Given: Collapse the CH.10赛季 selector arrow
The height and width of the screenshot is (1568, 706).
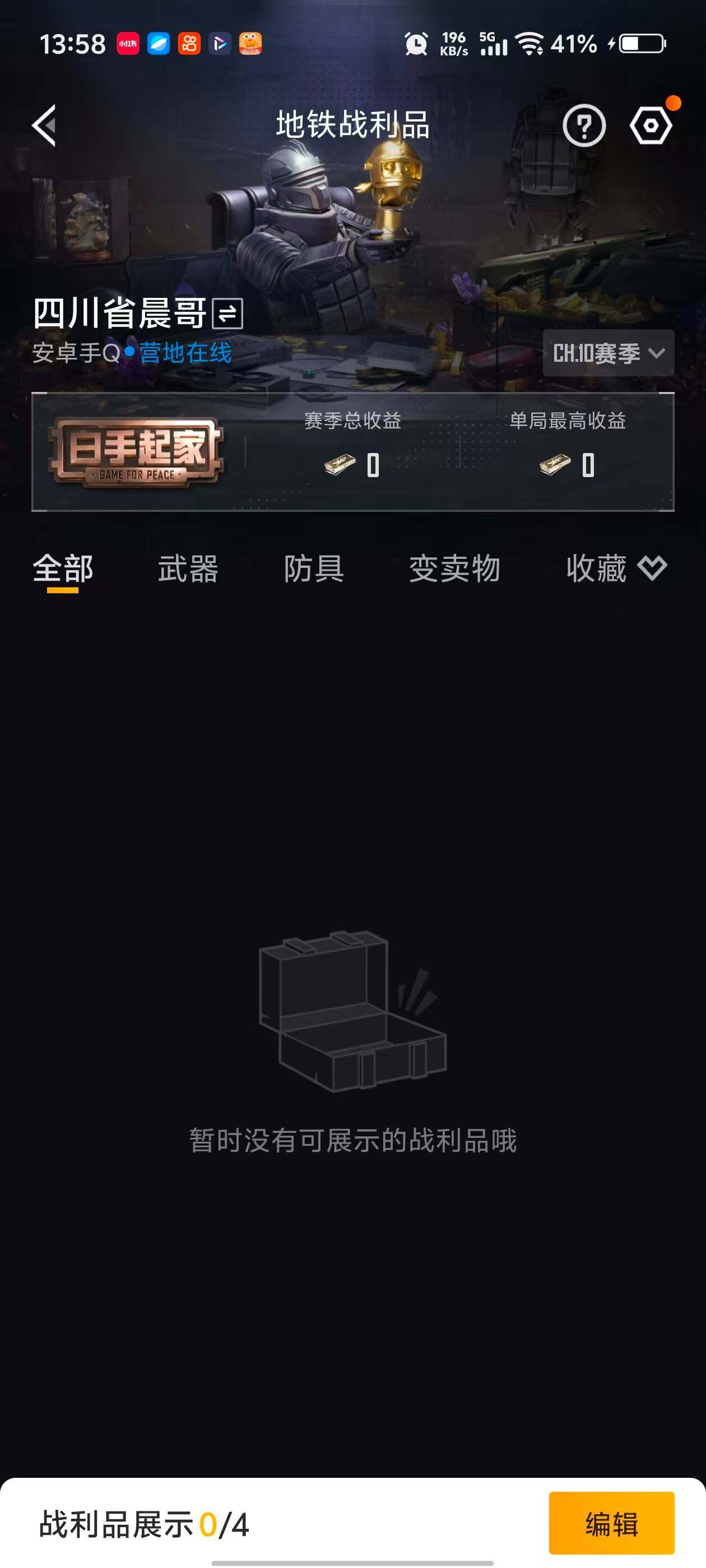Looking at the screenshot, I should (x=657, y=352).
